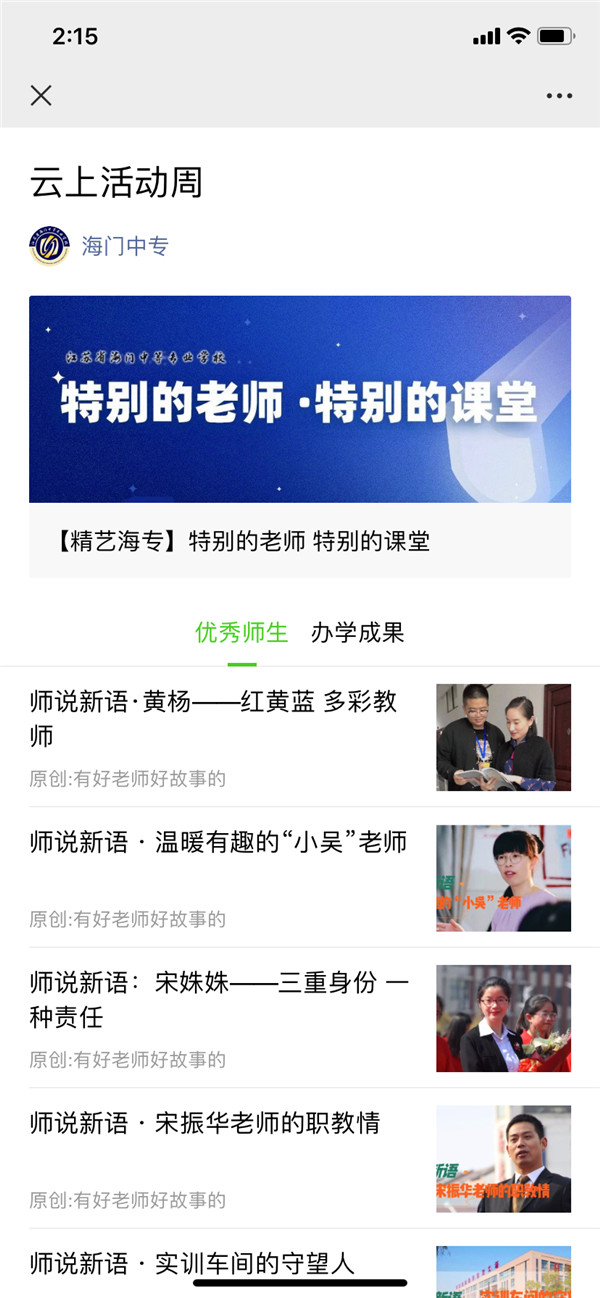Select the 优秀师生 tab
Image resolution: width=600 pixels, height=1298 pixels.
click(x=241, y=633)
